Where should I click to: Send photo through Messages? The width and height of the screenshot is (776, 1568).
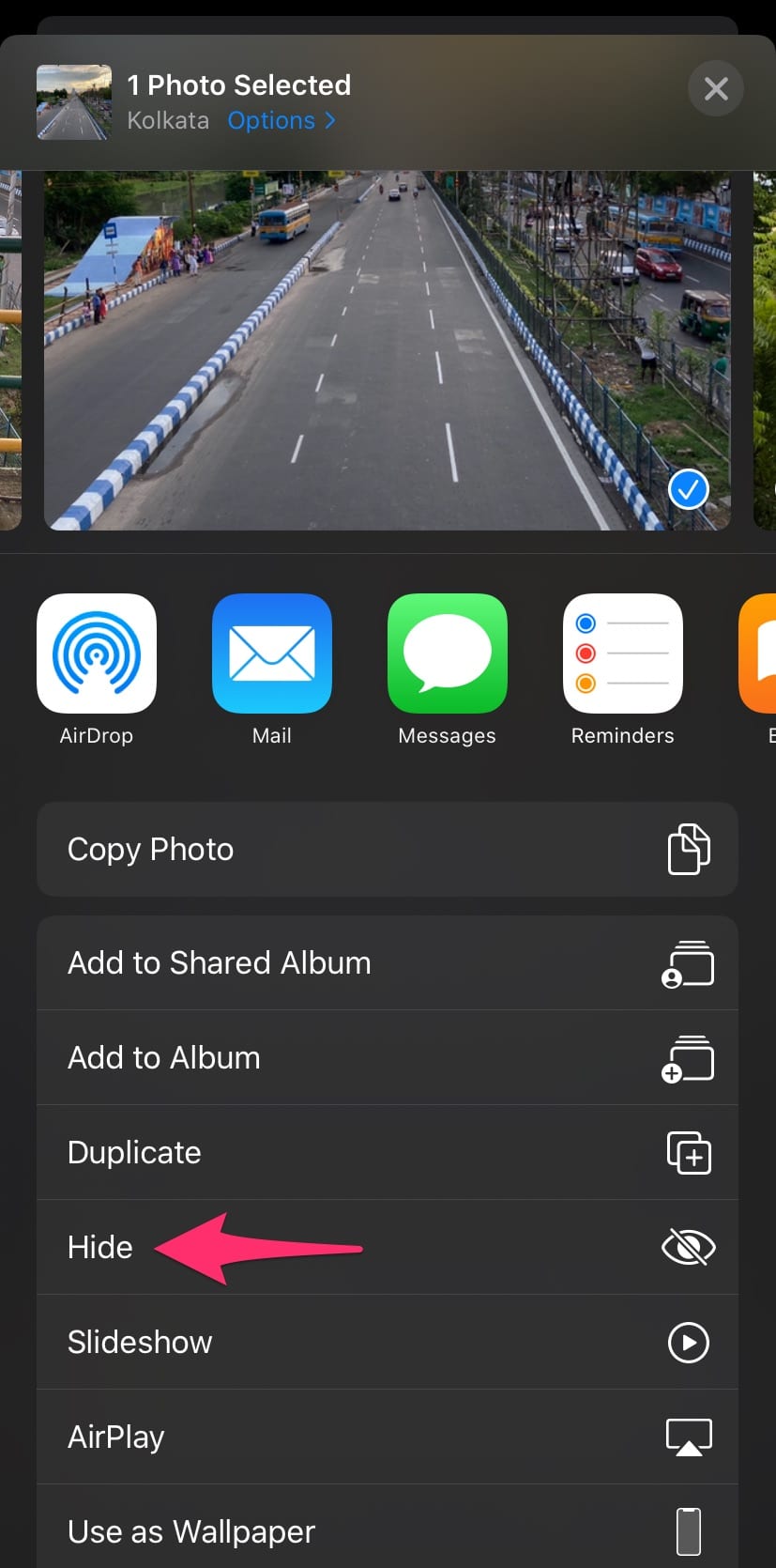(448, 654)
